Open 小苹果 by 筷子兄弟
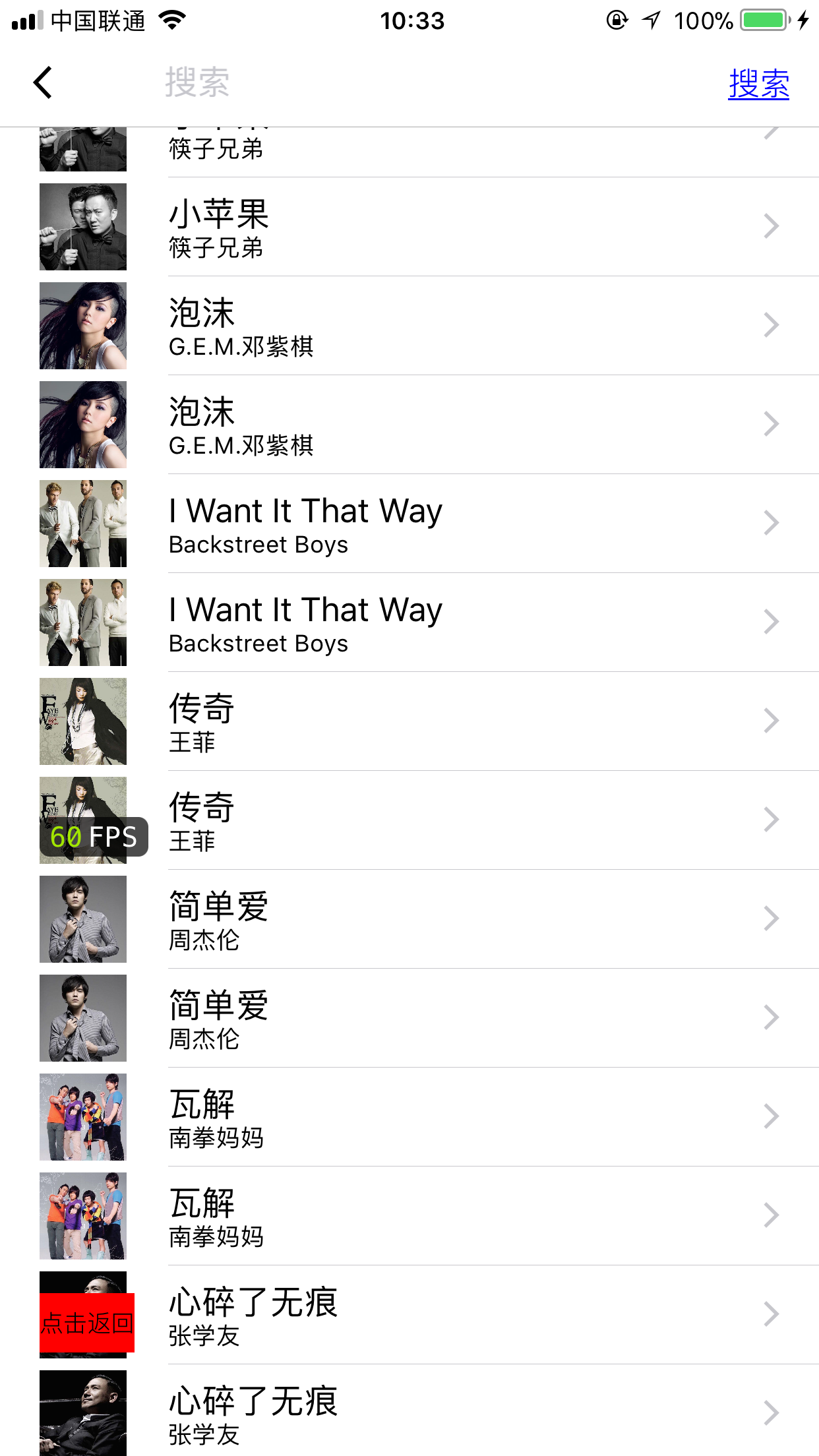The width and height of the screenshot is (819, 1456). [x=462, y=227]
